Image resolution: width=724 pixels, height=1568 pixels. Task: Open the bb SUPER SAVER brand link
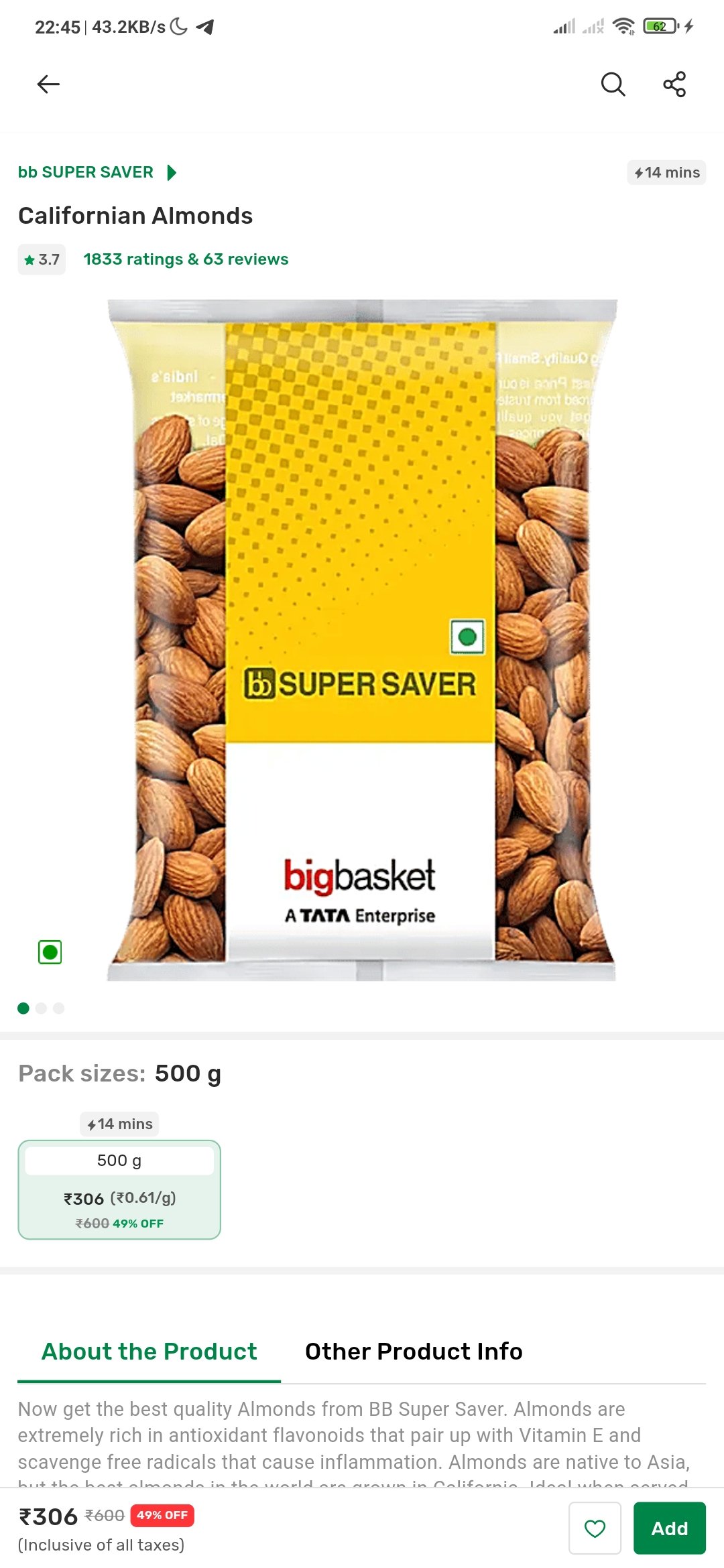(97, 172)
